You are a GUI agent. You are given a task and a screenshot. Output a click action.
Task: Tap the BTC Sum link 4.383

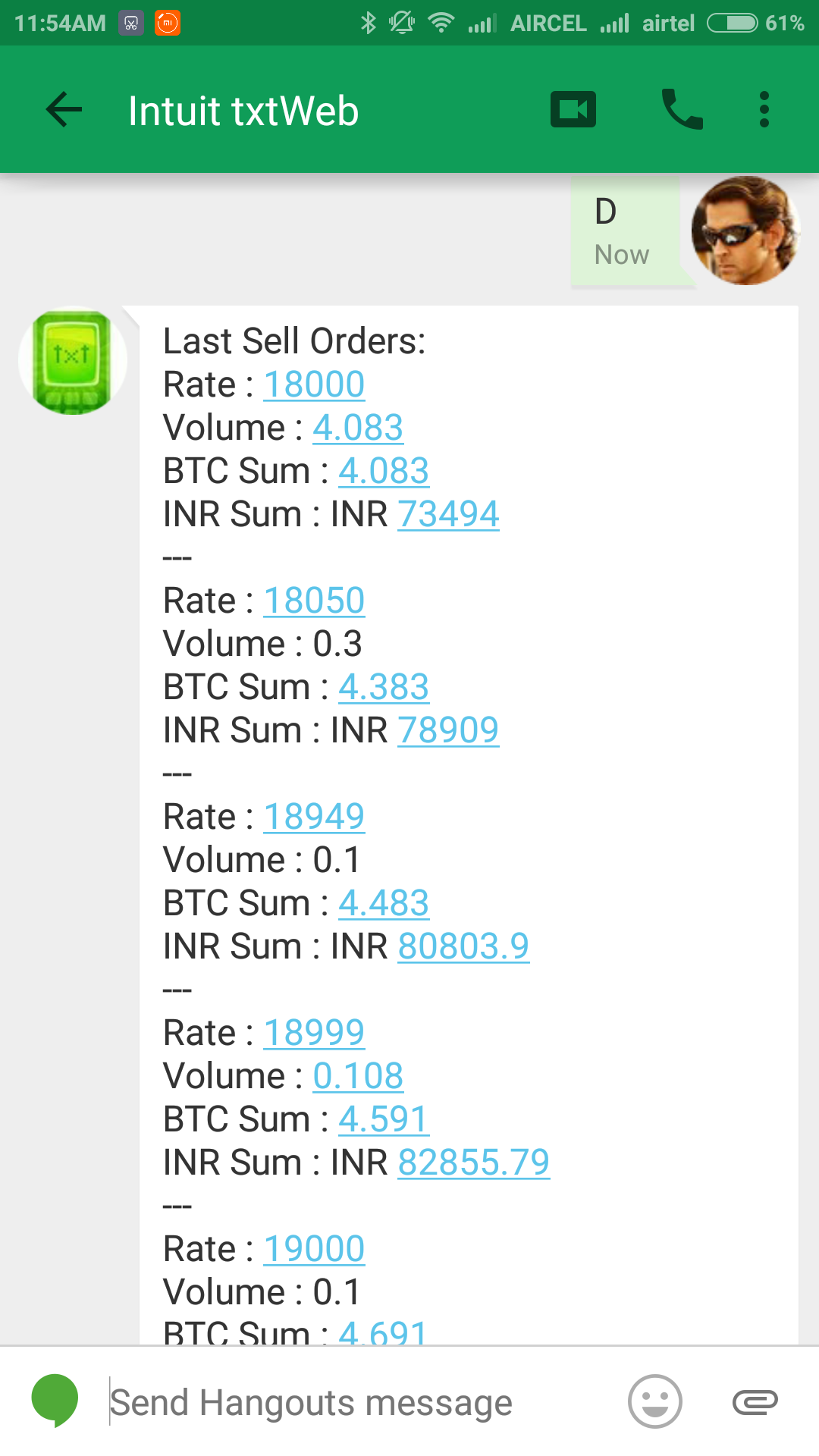tap(384, 687)
